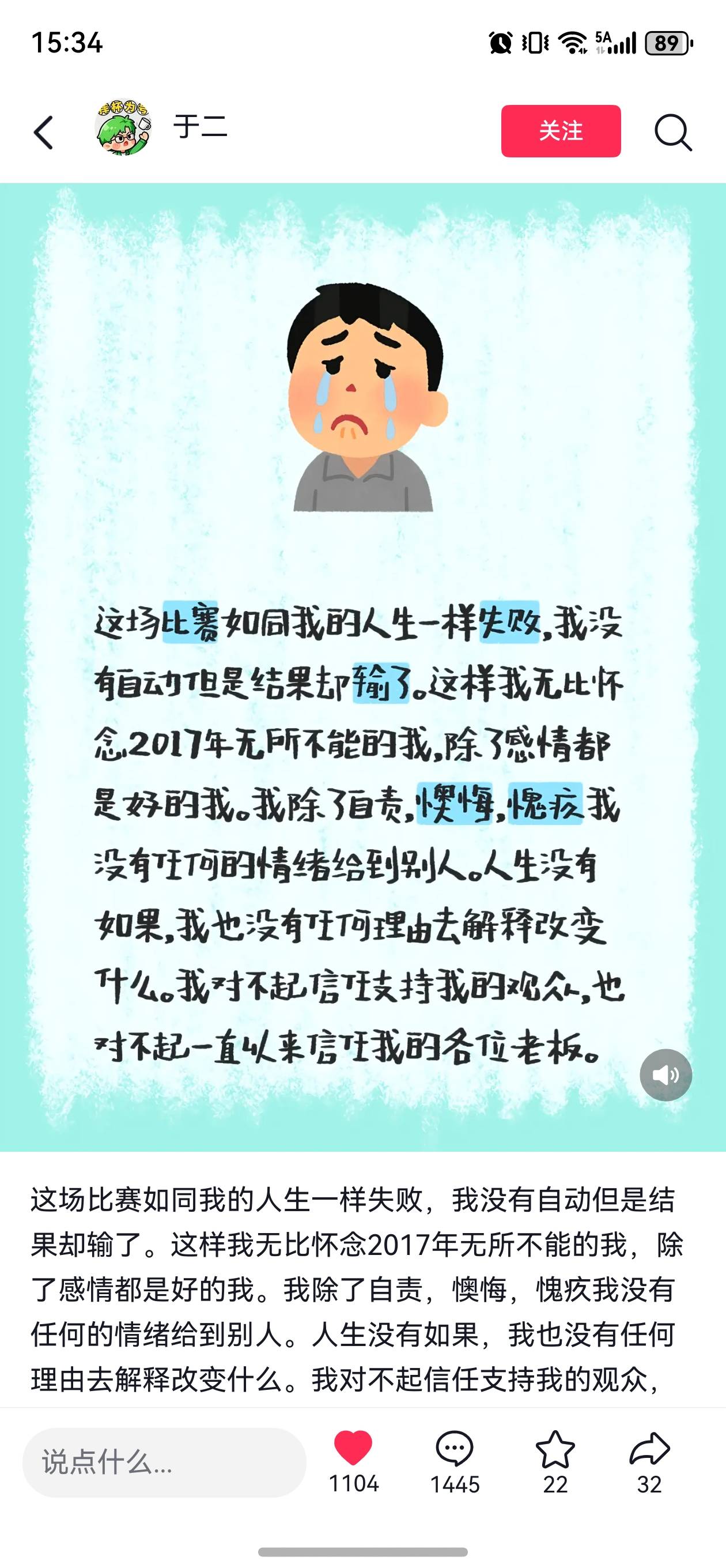726x1568 pixels.
Task: Go back using the arrow
Action: [x=44, y=132]
